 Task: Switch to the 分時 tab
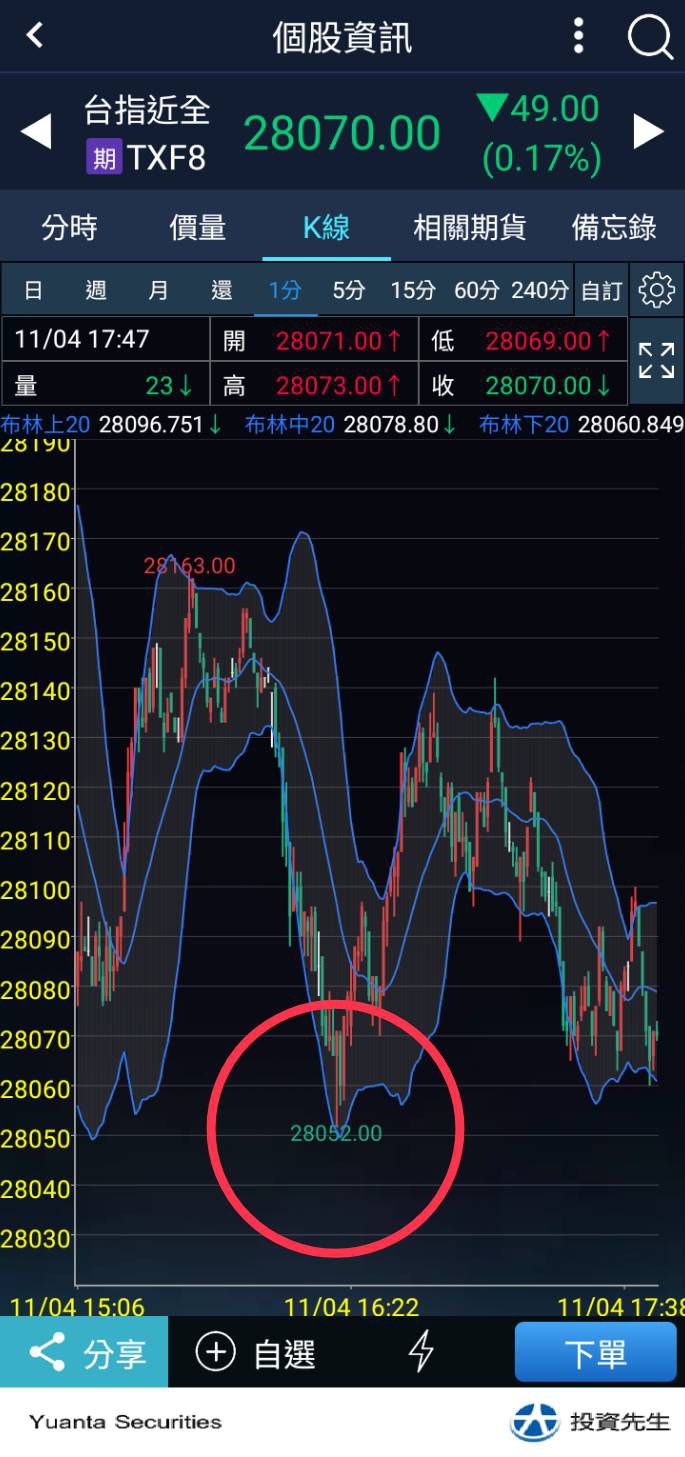click(x=69, y=227)
